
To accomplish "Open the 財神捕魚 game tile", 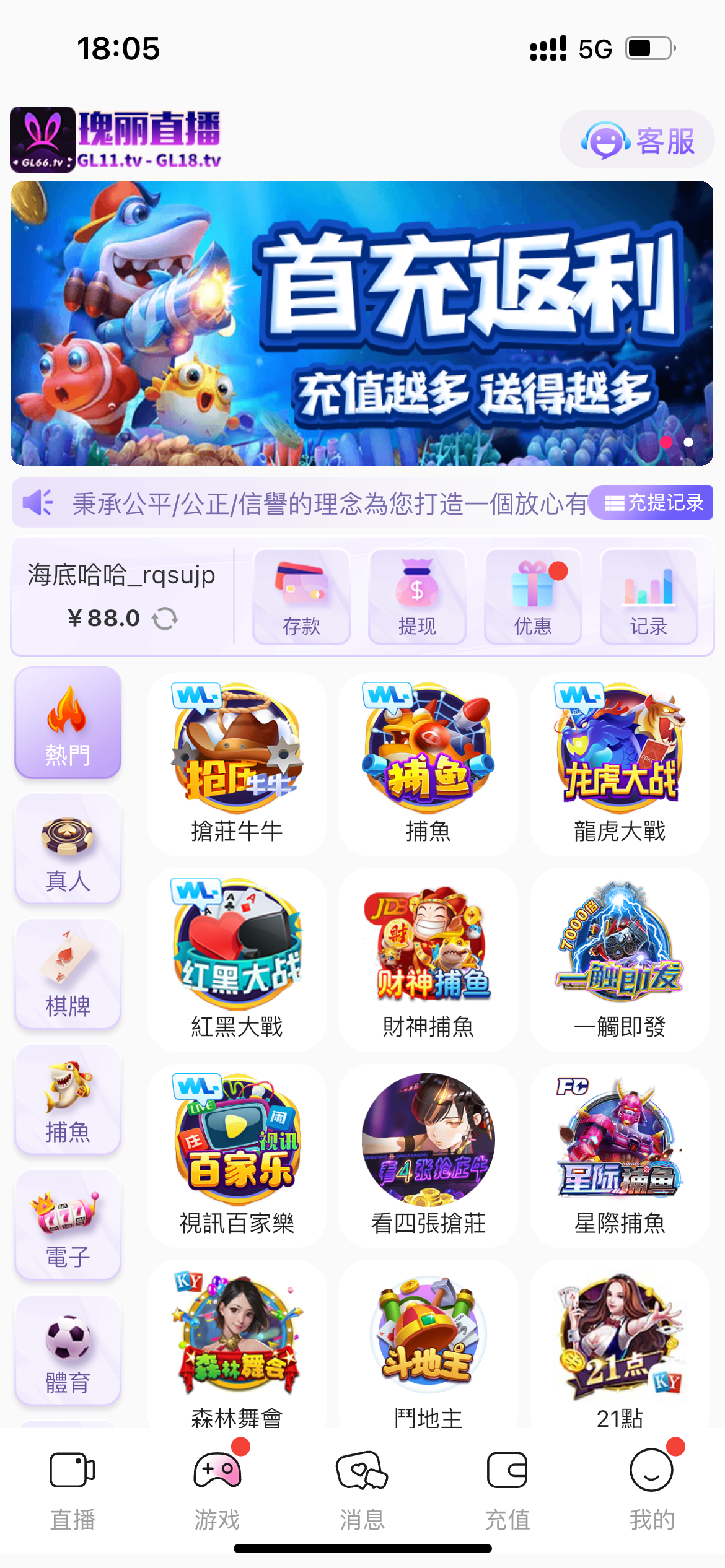I will coord(428,960).
